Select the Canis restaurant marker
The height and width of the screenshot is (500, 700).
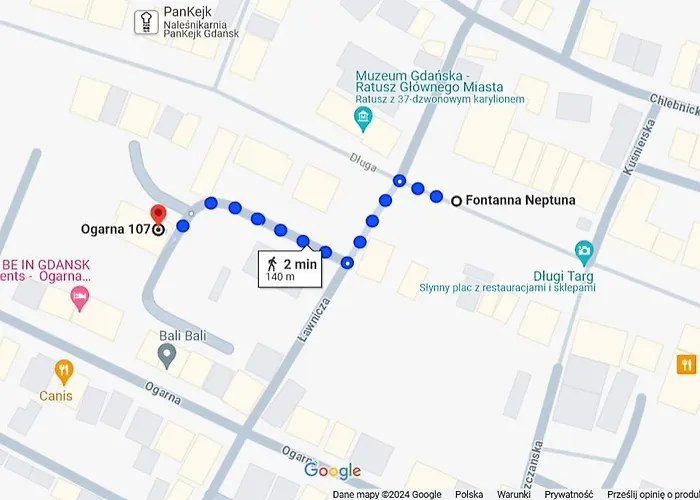(64, 373)
